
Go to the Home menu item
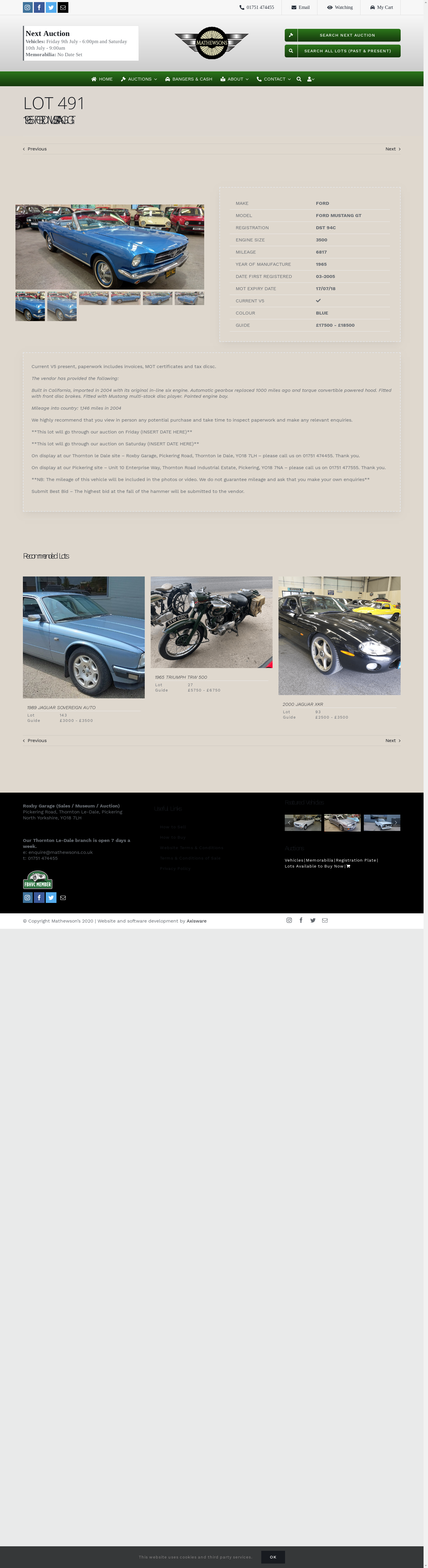[102, 79]
